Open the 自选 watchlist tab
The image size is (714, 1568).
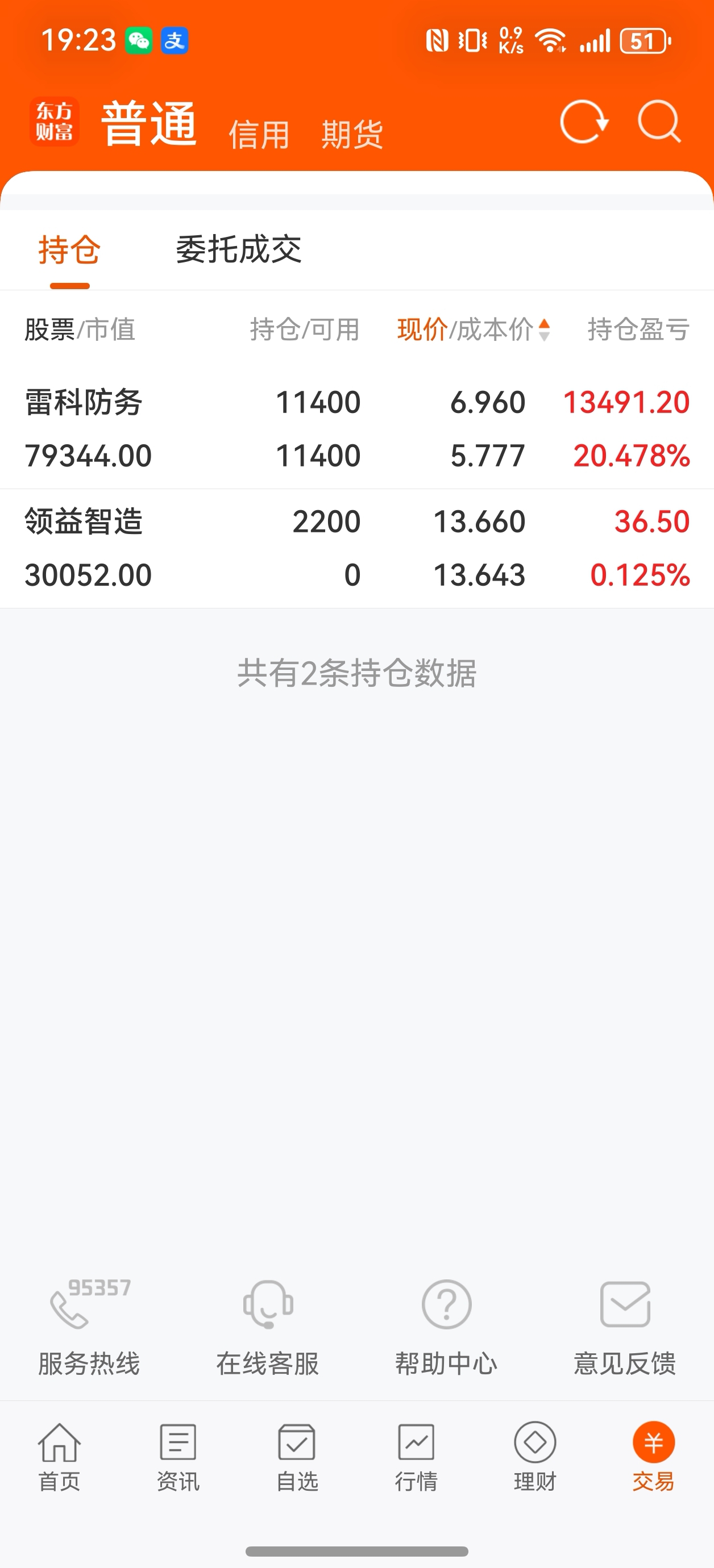point(297,1457)
